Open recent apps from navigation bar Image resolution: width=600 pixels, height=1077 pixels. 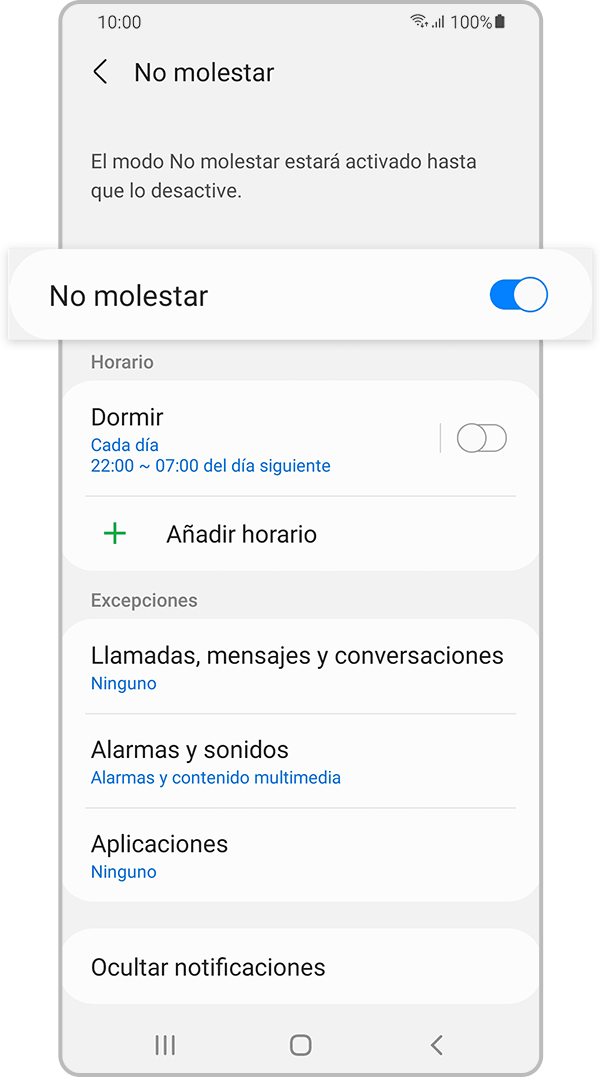click(x=165, y=1045)
